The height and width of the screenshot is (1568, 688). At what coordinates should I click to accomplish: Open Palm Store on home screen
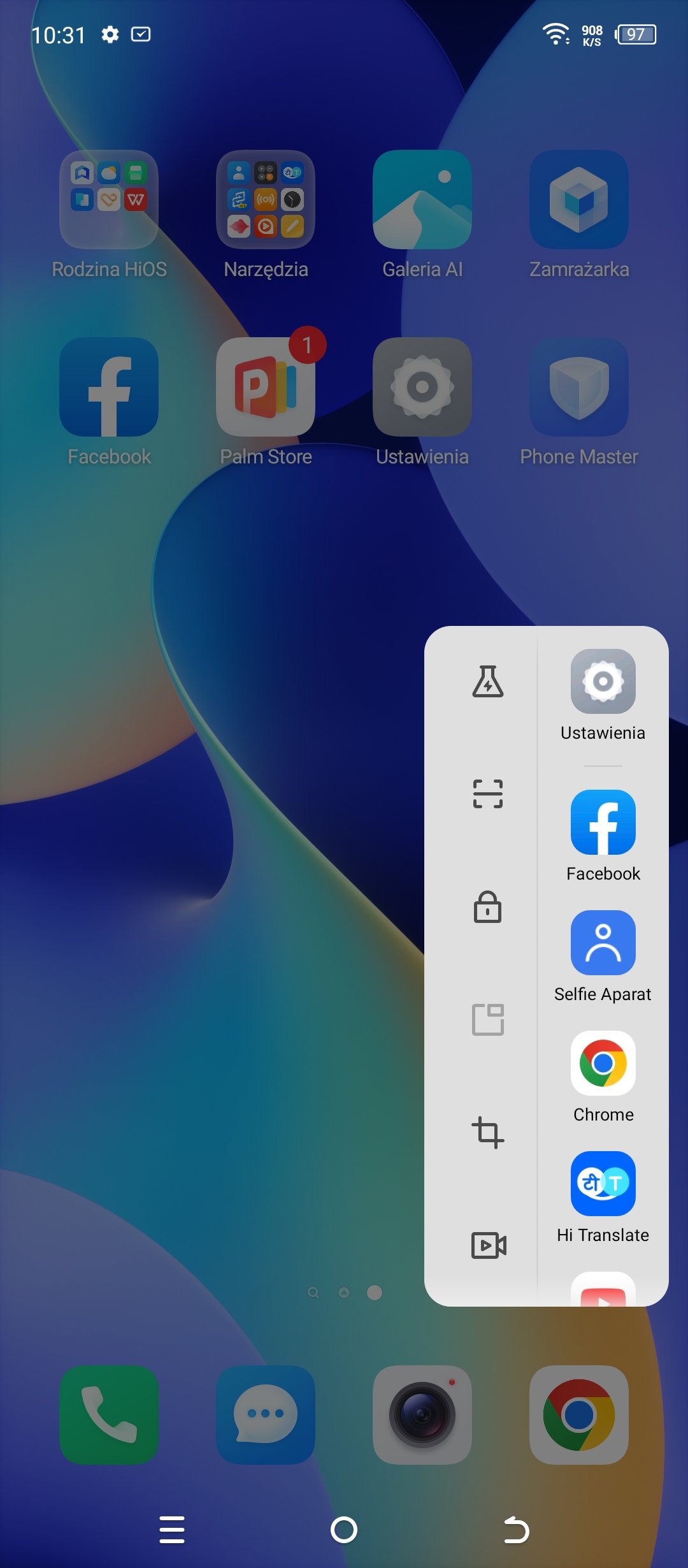coord(266,388)
